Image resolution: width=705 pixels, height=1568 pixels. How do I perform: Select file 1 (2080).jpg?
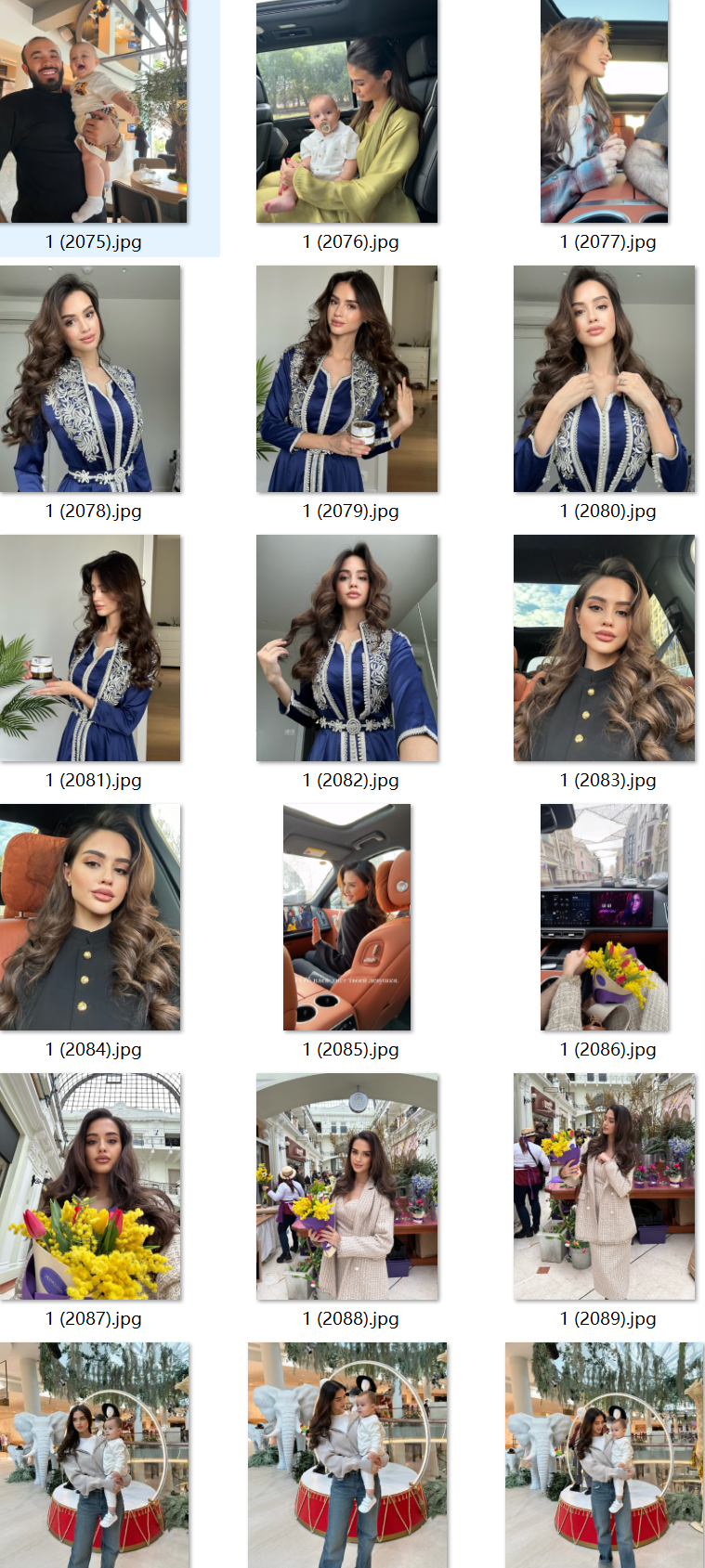pyautogui.click(x=604, y=379)
